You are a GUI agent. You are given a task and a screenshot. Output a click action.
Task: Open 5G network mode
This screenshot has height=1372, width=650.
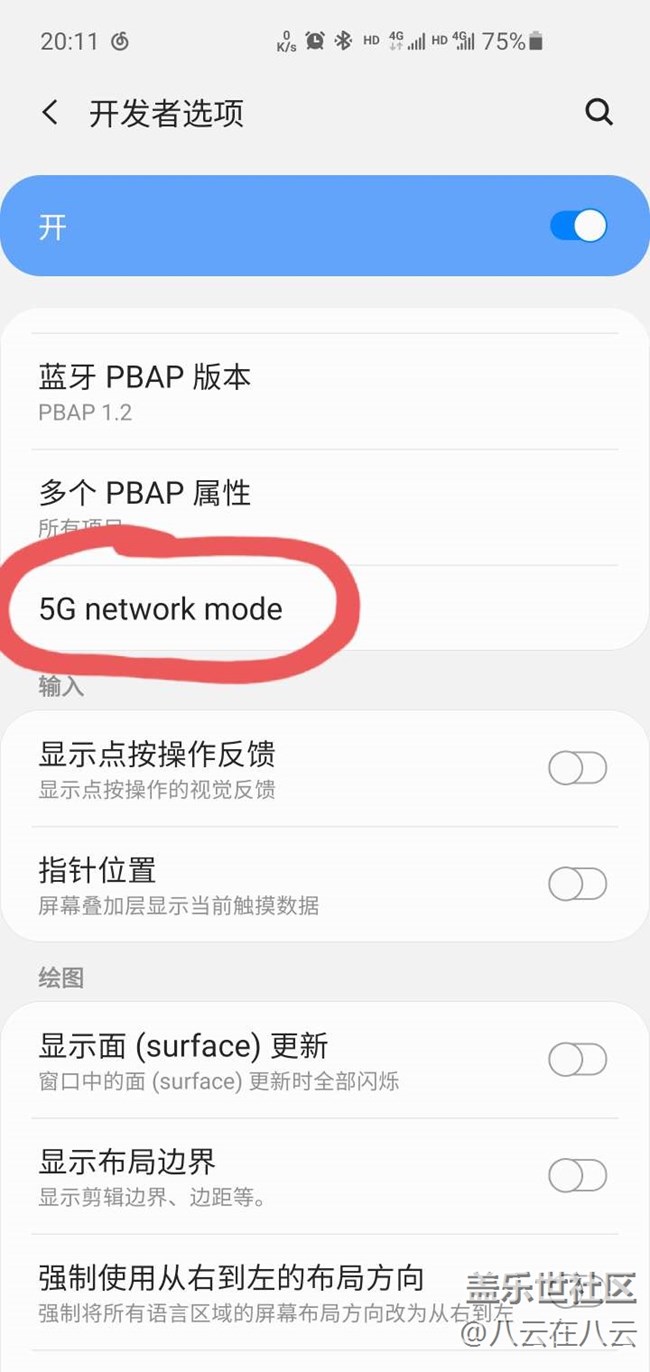pos(325,608)
